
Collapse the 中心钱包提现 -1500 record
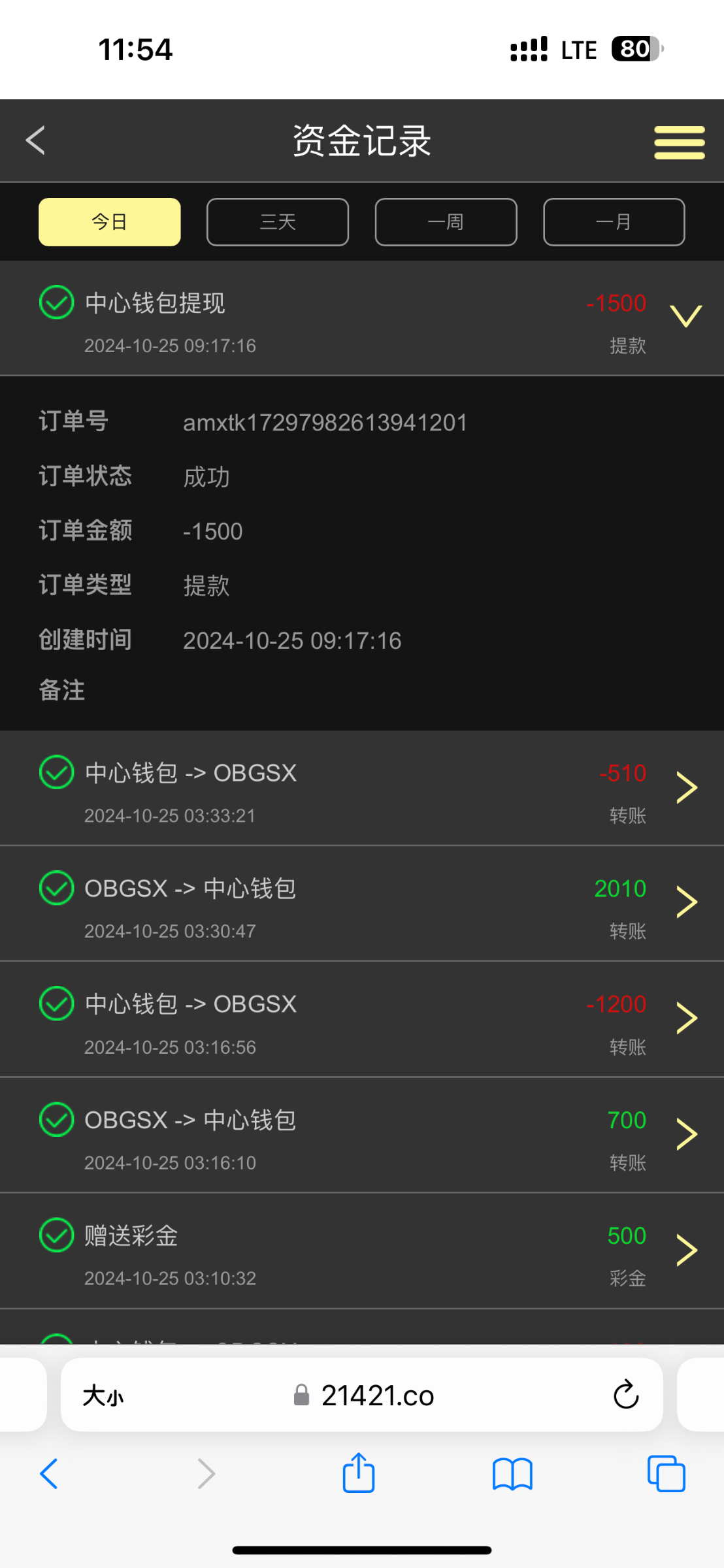point(686,317)
